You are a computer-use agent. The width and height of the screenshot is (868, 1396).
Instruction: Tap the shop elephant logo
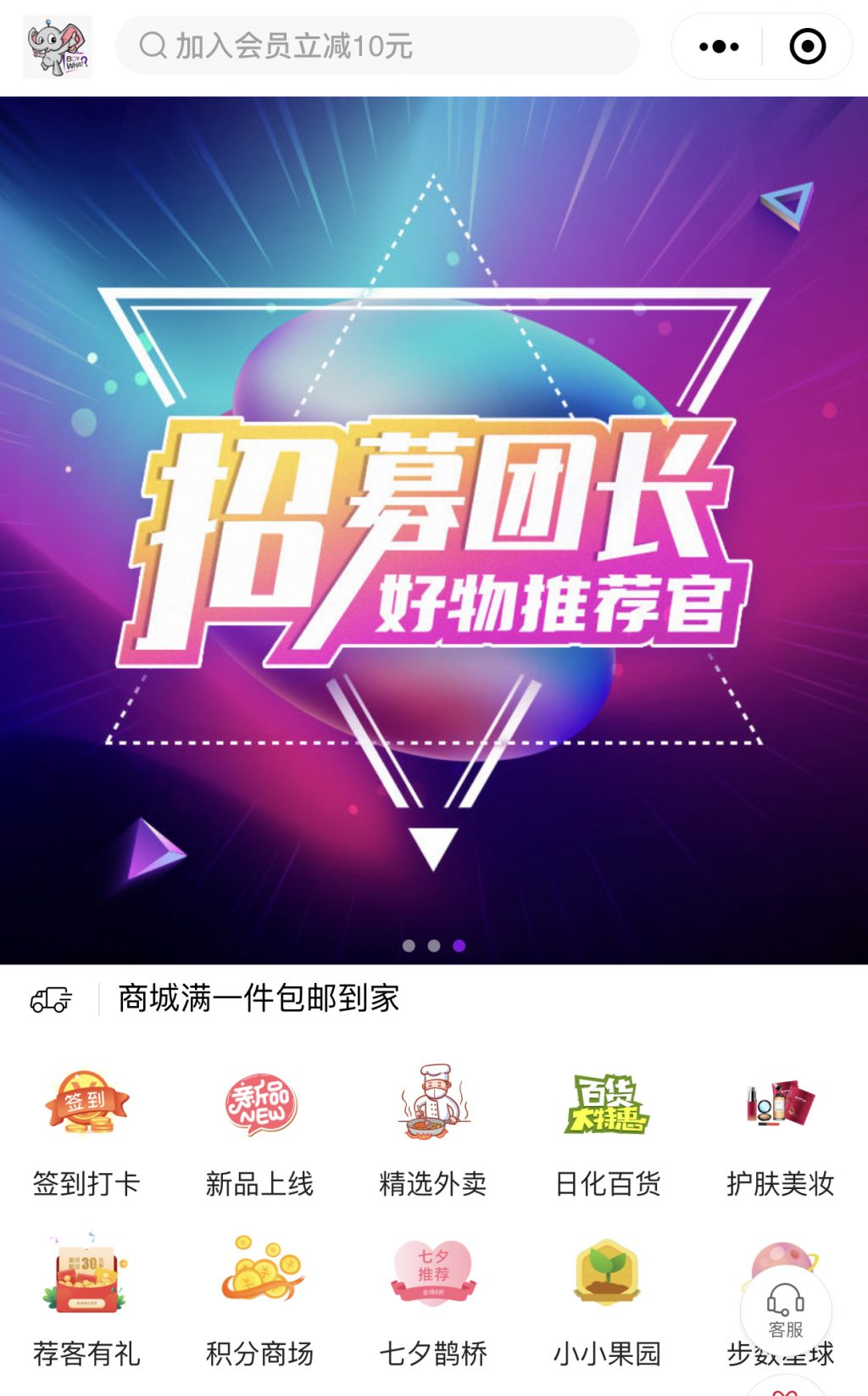(x=58, y=47)
